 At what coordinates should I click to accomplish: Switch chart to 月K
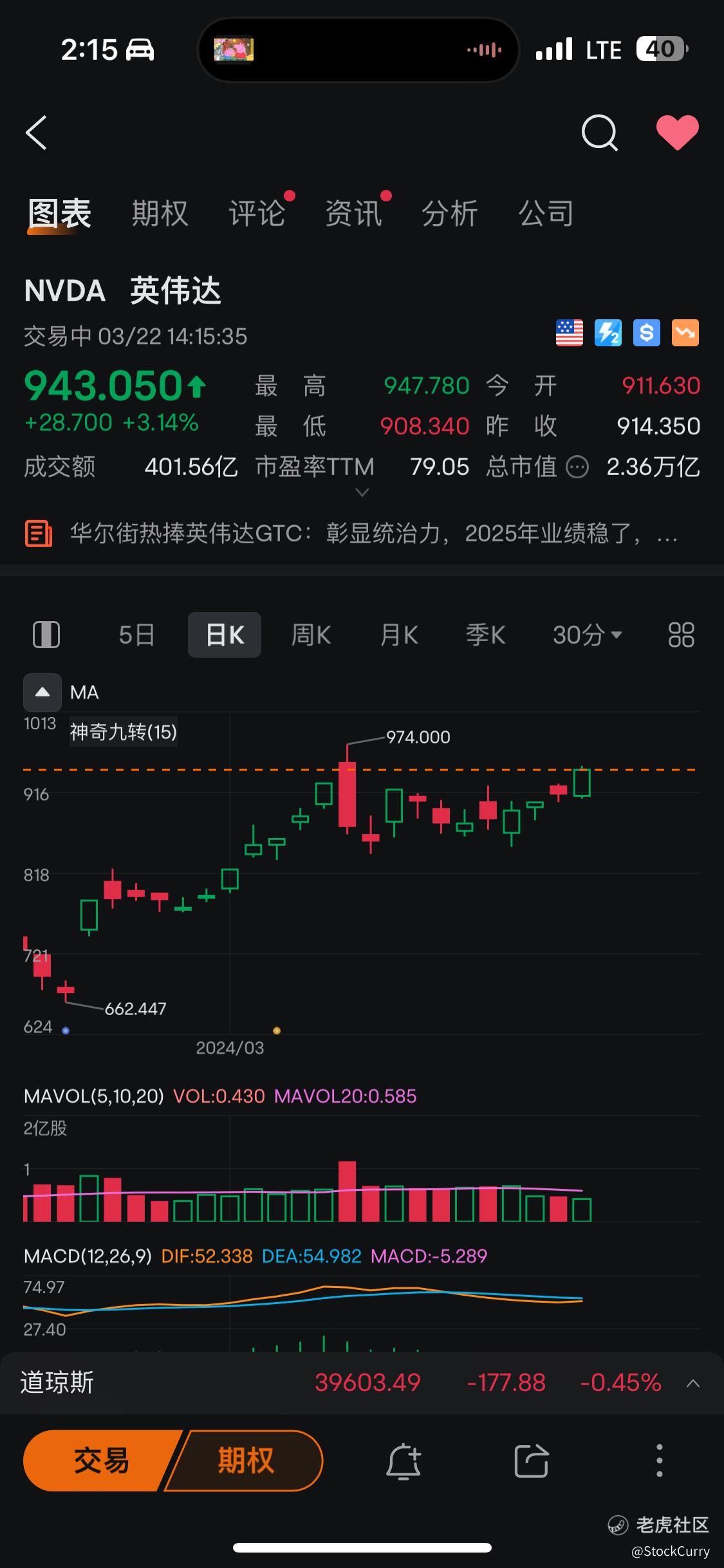point(399,635)
